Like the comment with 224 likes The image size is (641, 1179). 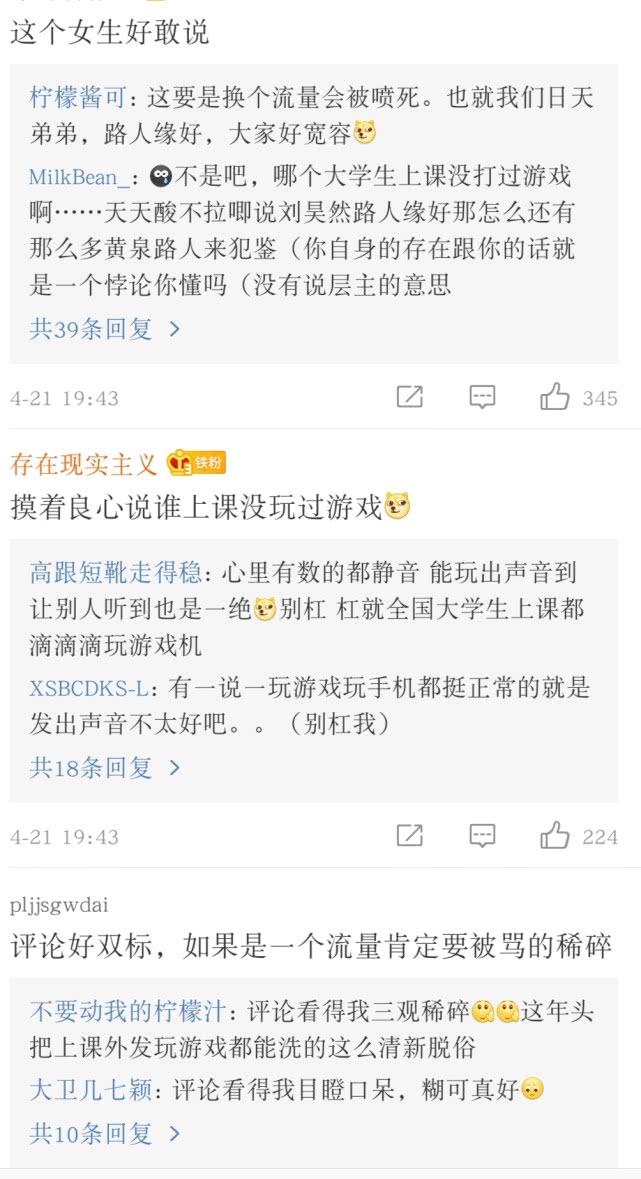click(x=555, y=835)
